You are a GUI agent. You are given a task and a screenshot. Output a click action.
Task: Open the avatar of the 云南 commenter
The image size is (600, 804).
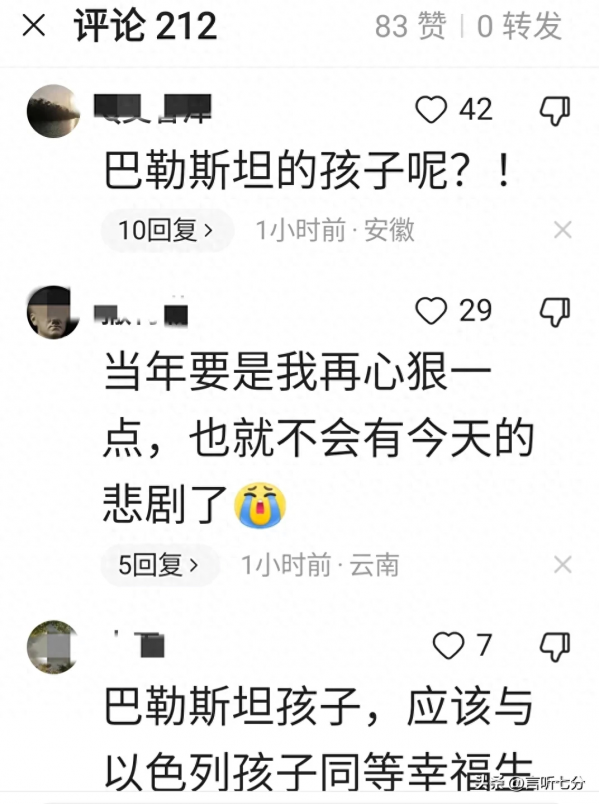(x=53, y=312)
